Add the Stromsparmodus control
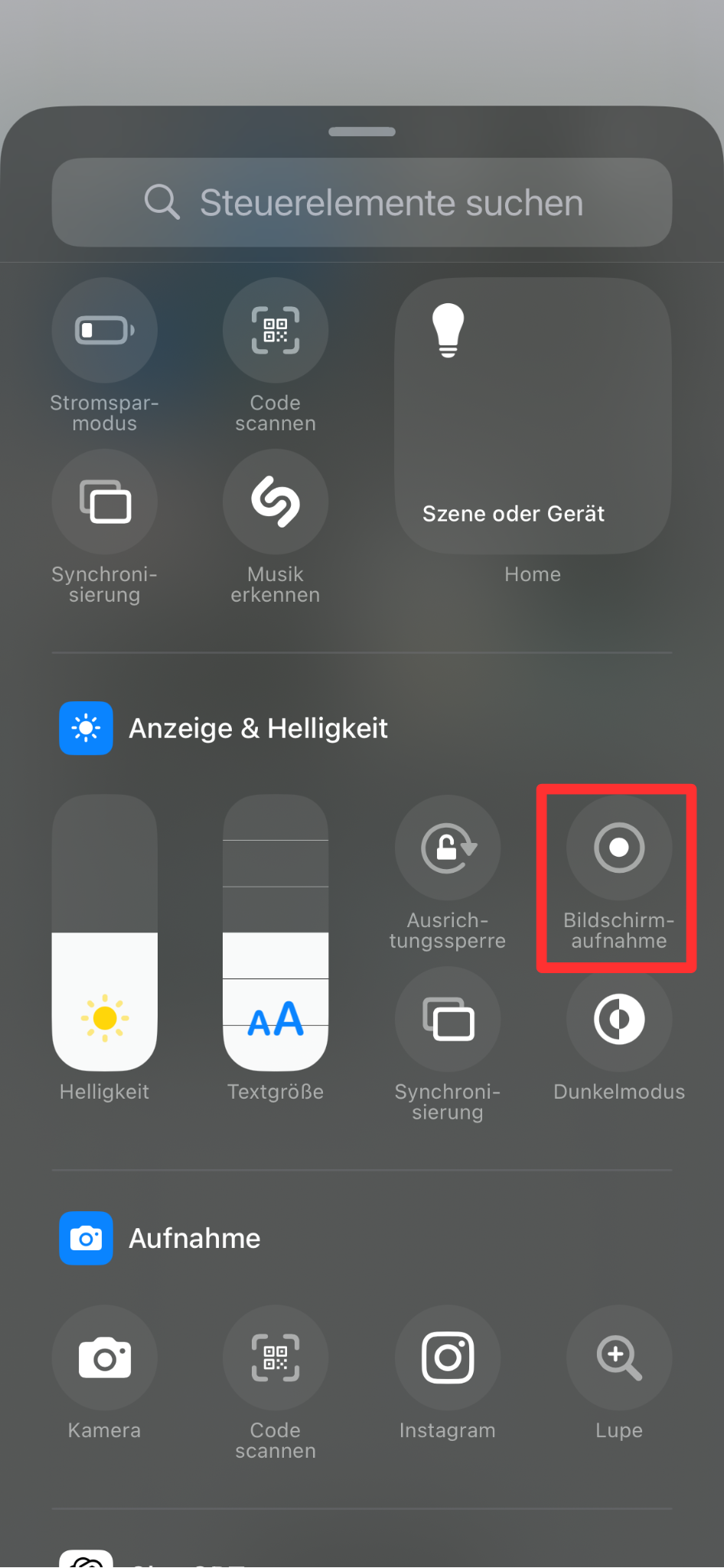 coord(105,331)
